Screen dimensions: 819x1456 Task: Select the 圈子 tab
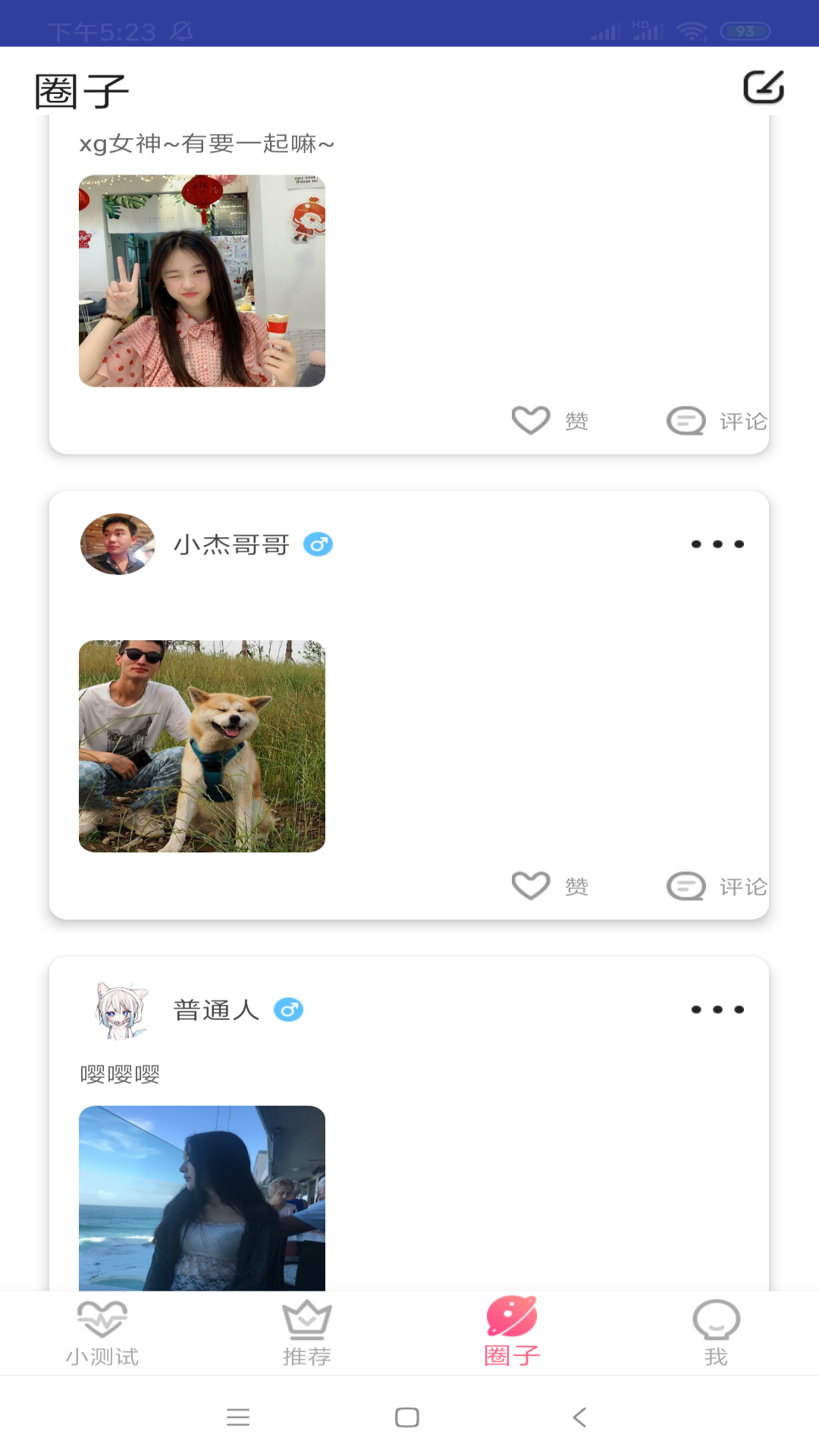pyautogui.click(x=512, y=1333)
